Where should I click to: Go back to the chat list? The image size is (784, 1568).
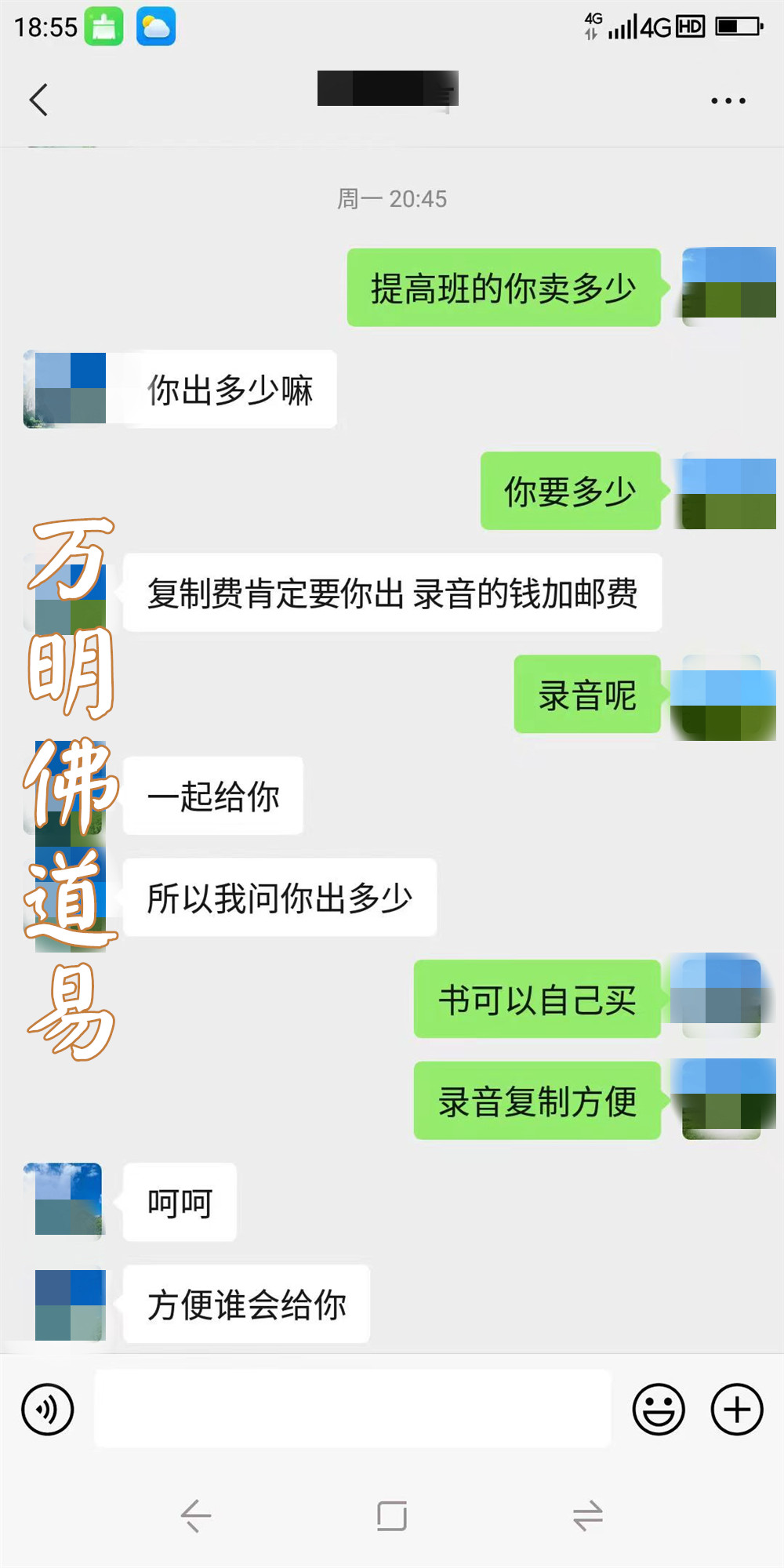click(x=38, y=100)
